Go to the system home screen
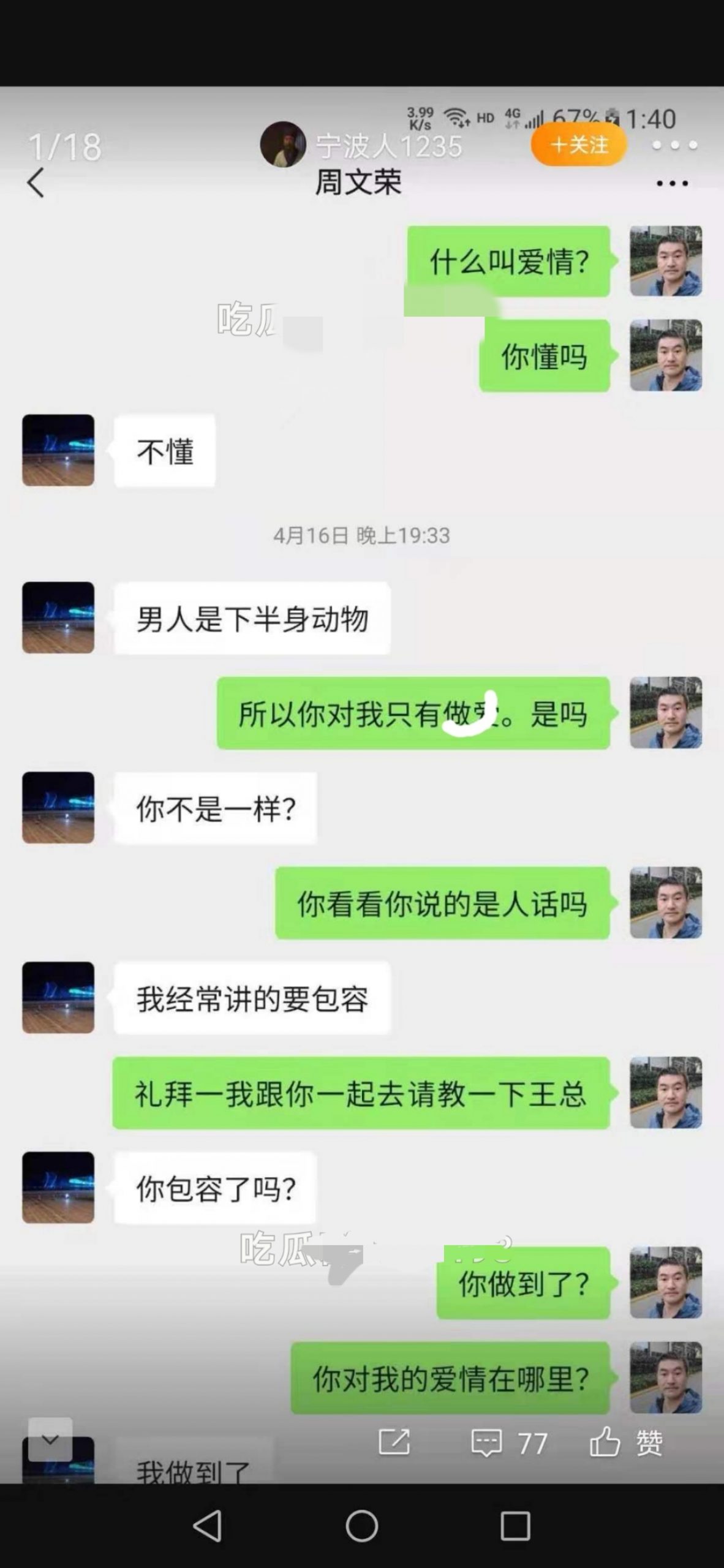724x1568 pixels. tap(362, 1525)
